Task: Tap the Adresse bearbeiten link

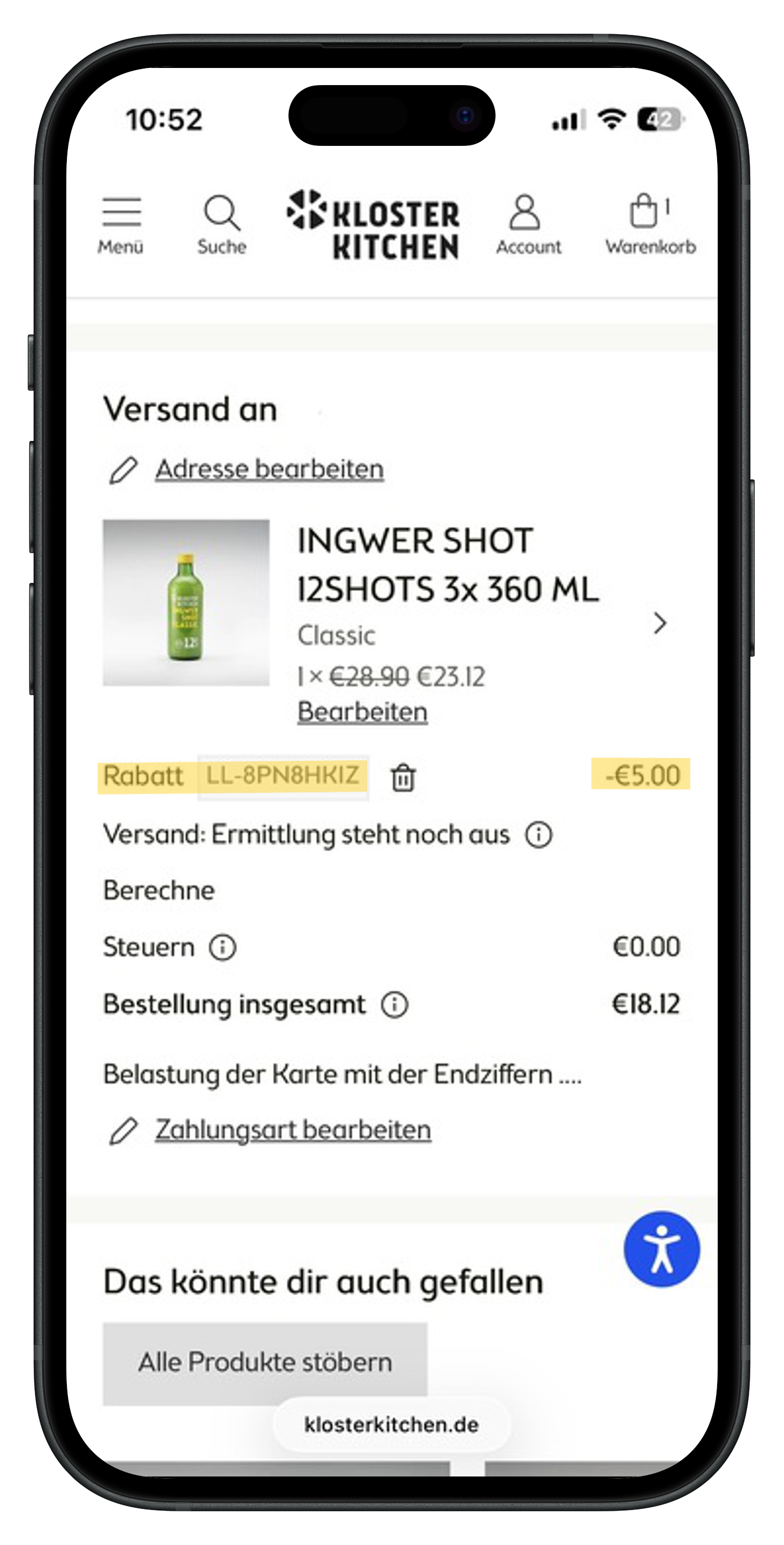Action: click(269, 469)
